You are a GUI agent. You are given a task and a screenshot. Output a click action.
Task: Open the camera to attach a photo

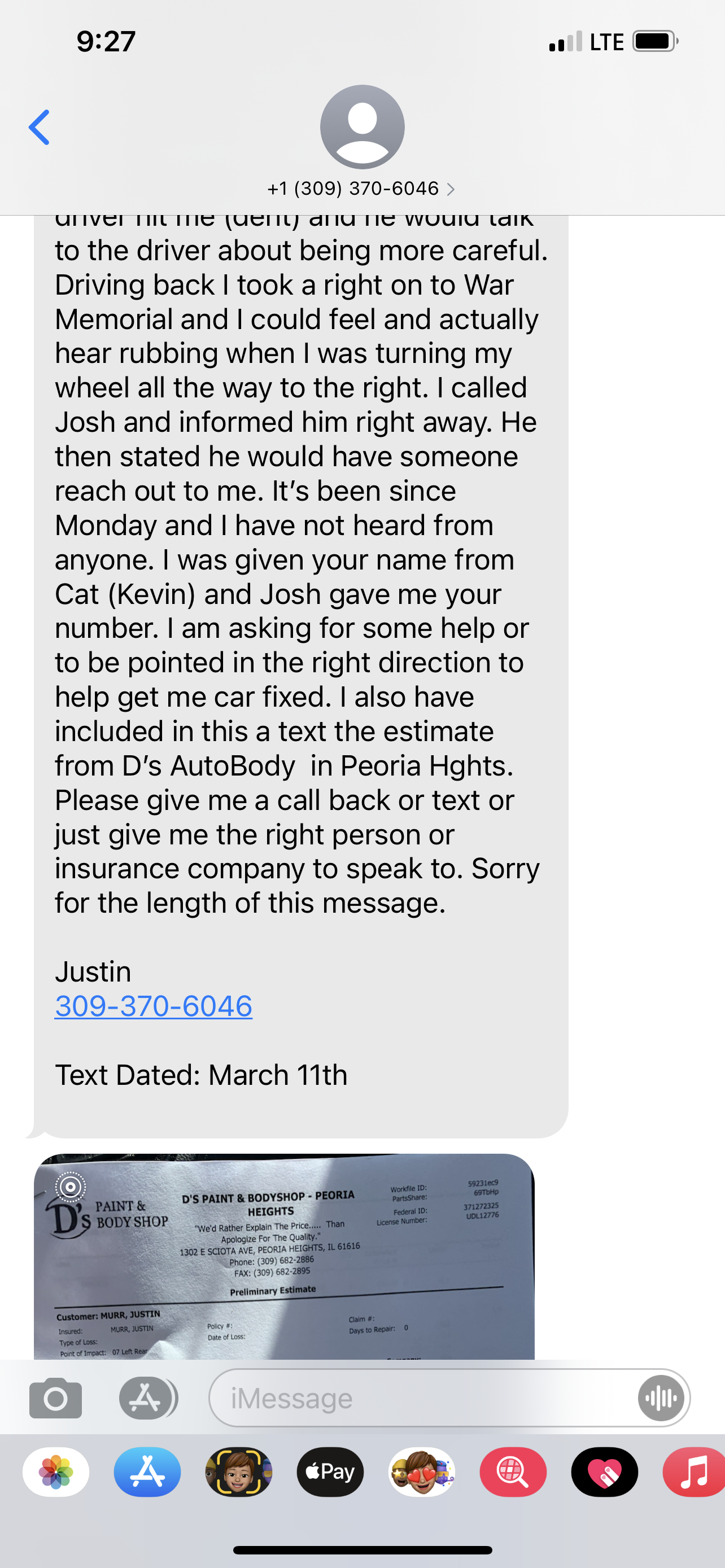click(55, 1398)
